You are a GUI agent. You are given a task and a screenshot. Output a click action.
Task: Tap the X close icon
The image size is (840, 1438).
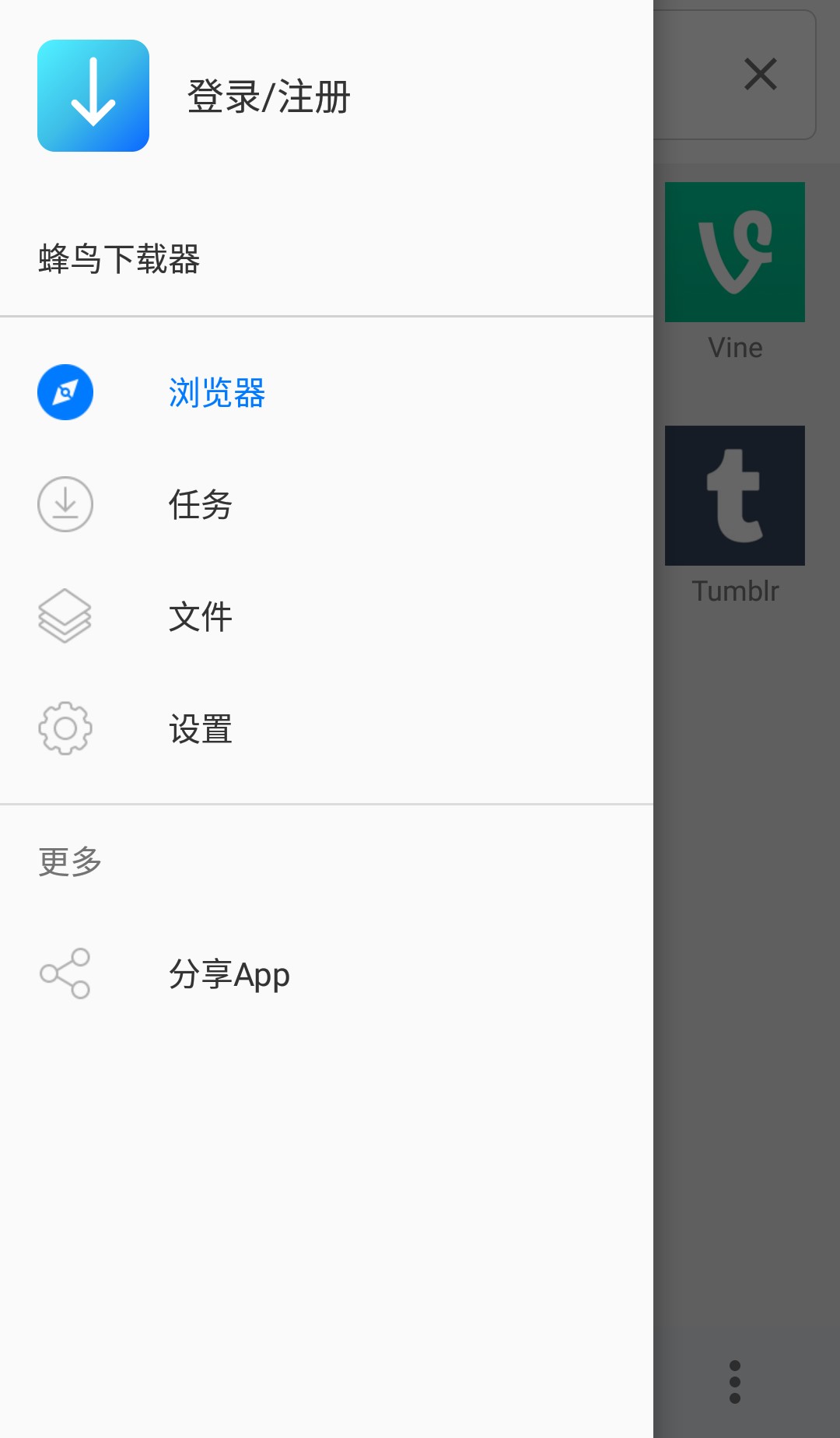tap(760, 75)
